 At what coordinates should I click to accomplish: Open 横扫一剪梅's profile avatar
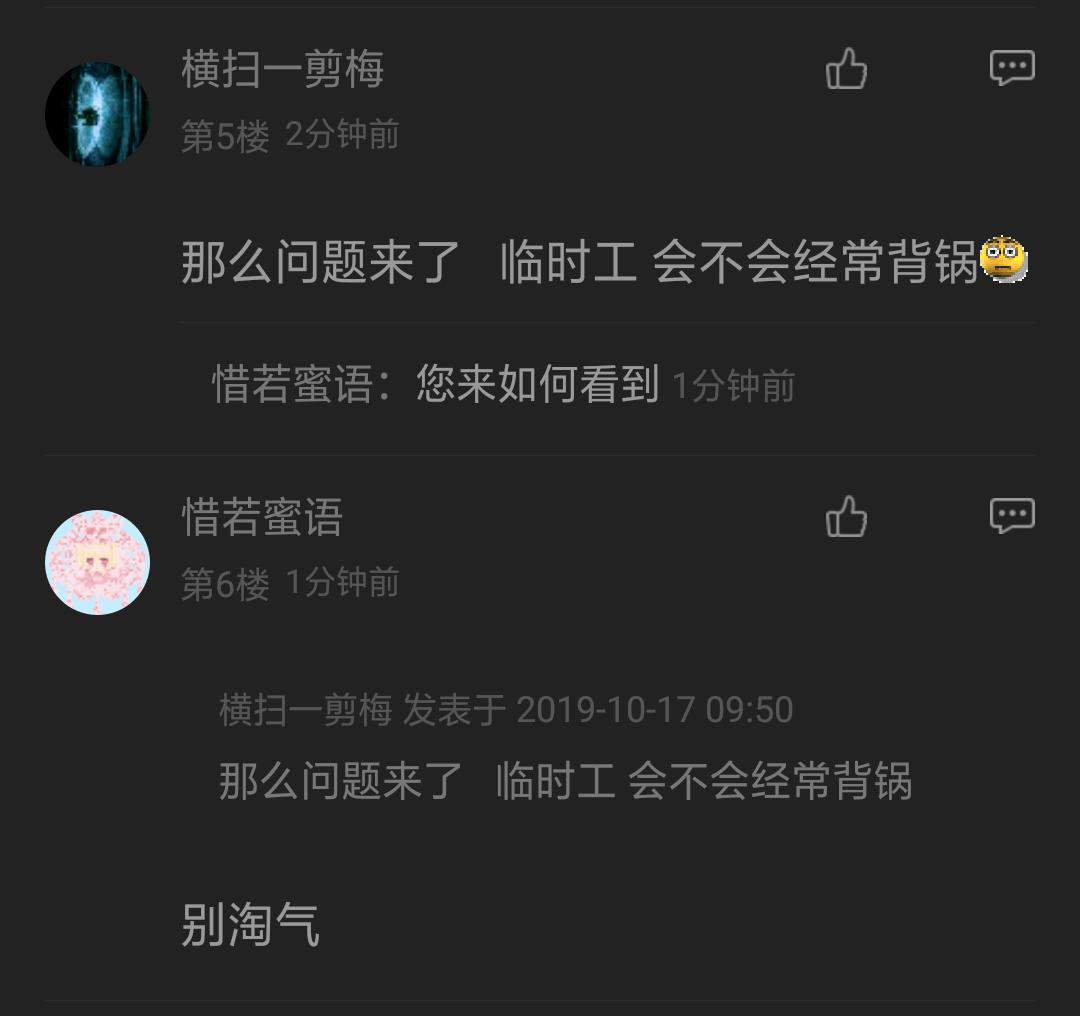[97, 114]
